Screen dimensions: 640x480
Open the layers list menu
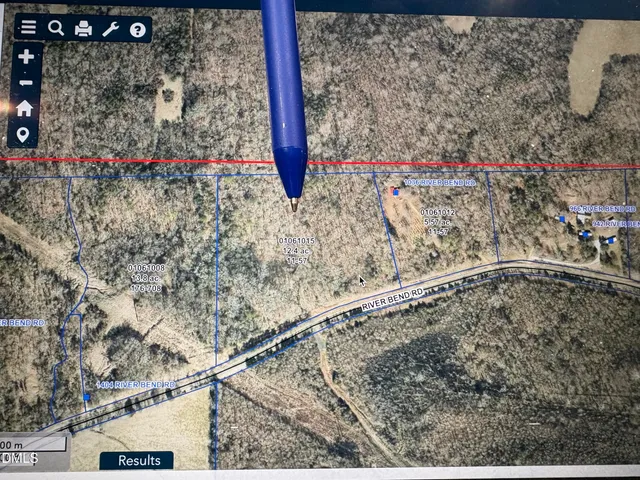pyautogui.click(x=28, y=29)
